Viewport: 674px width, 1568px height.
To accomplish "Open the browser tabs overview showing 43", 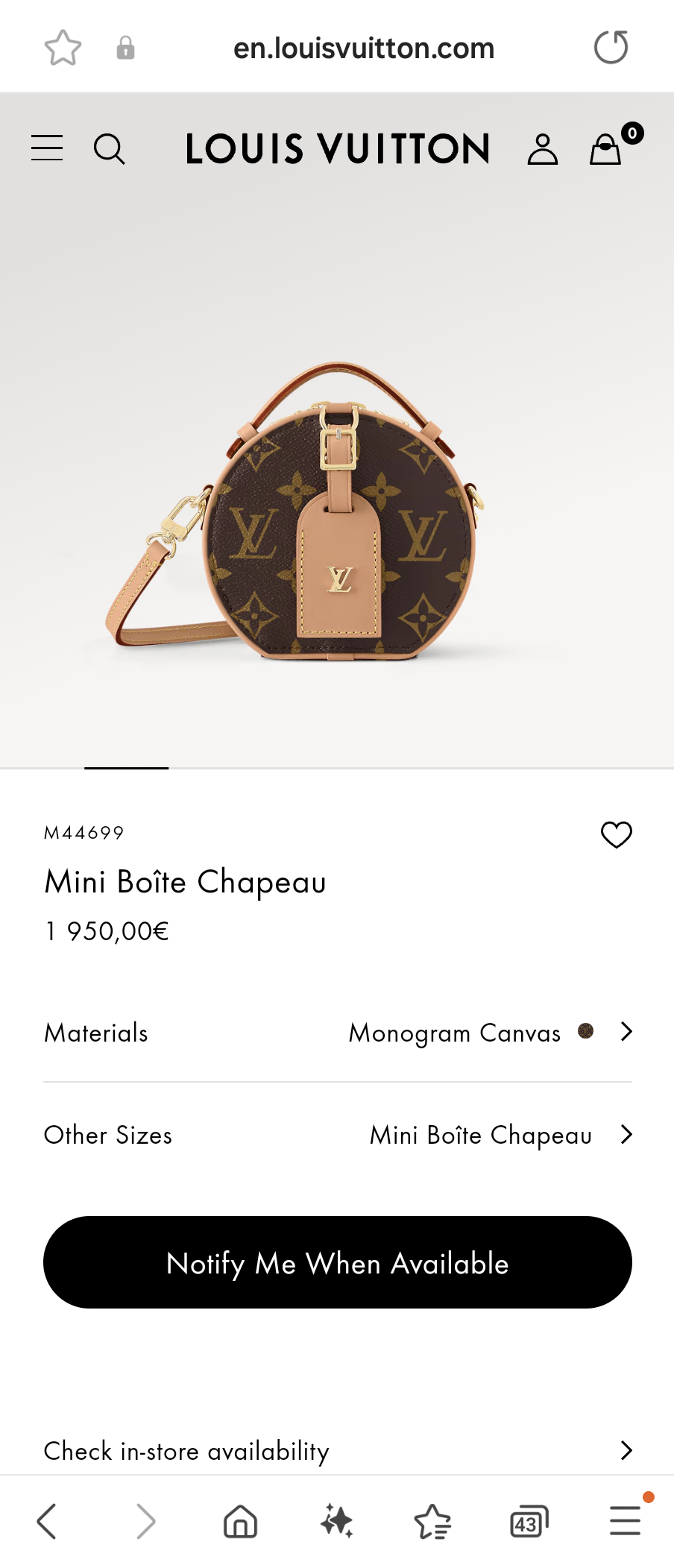I will [528, 1521].
